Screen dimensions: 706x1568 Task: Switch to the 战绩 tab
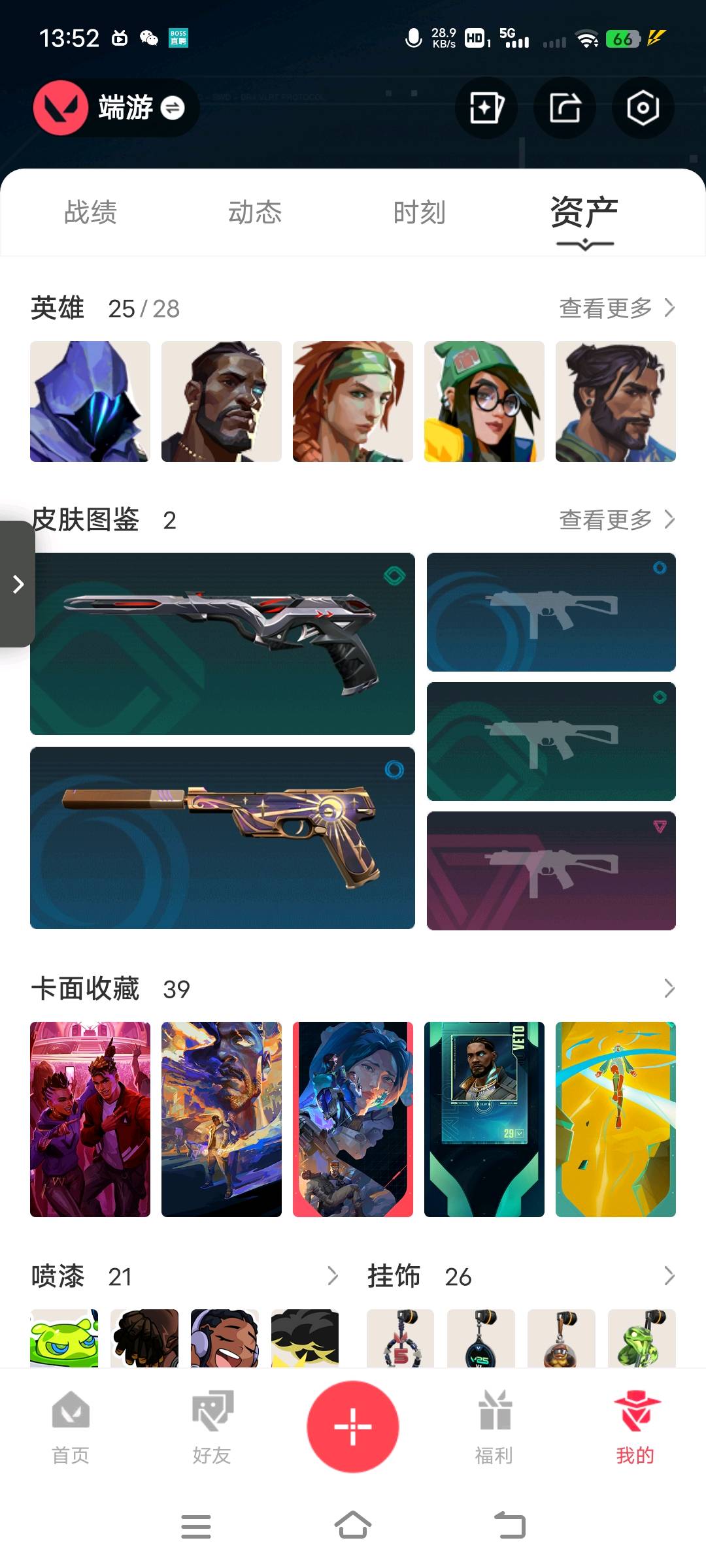(90, 212)
